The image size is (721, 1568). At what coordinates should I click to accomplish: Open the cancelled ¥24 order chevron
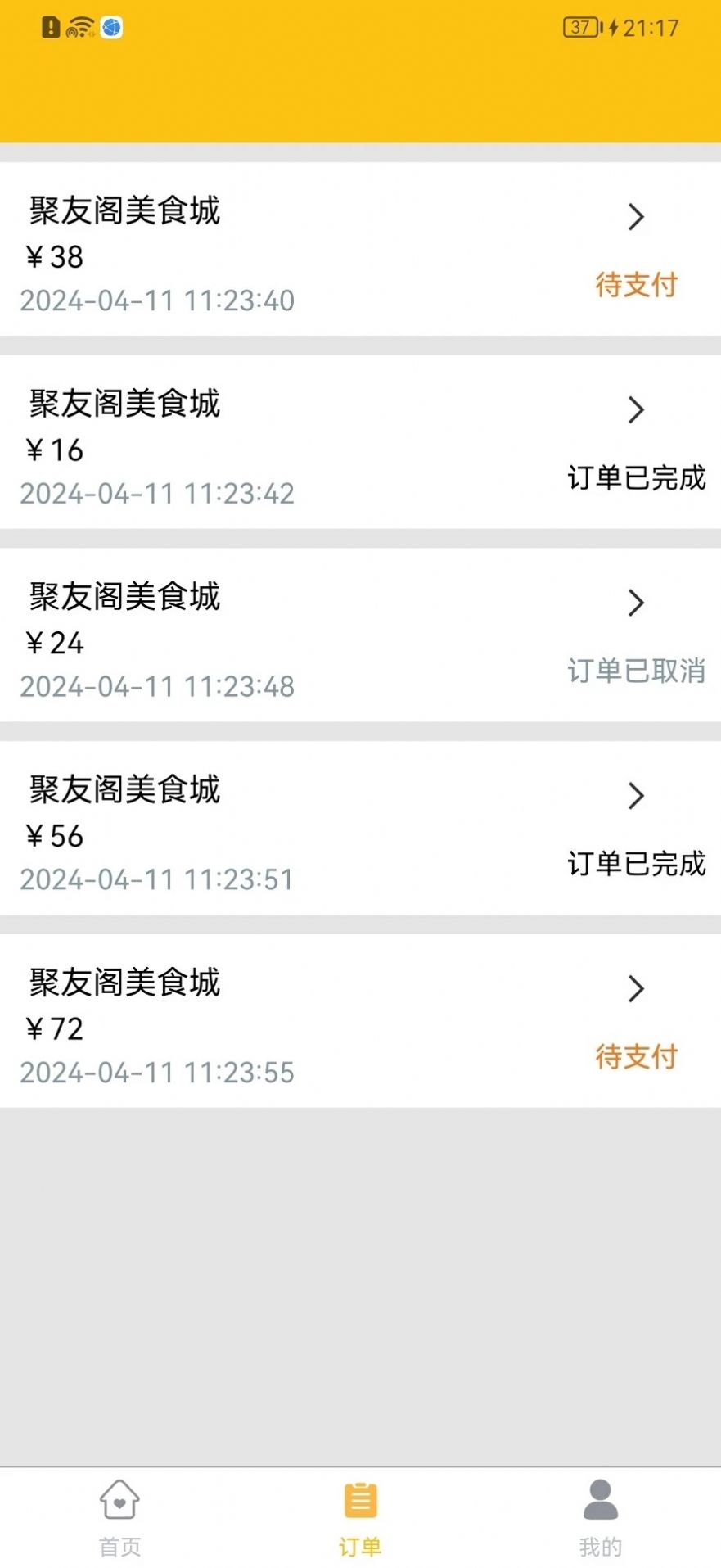[x=638, y=603]
